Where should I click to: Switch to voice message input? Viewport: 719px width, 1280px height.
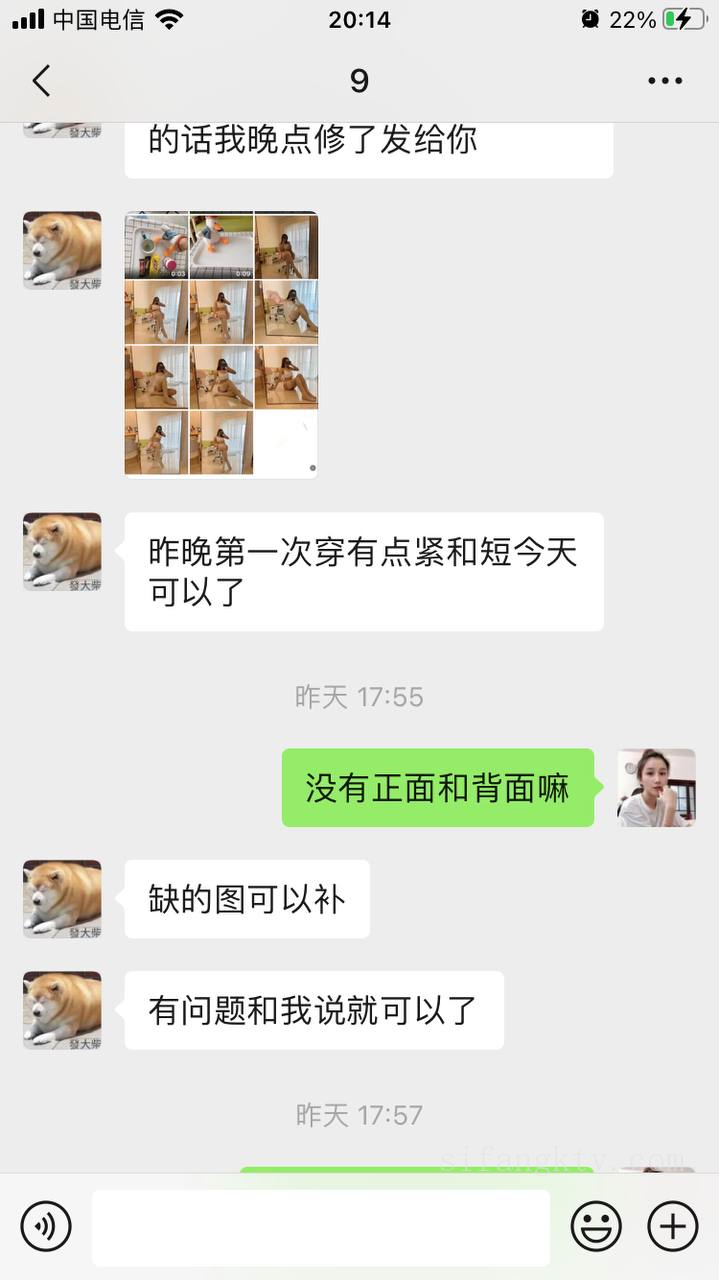click(46, 1226)
